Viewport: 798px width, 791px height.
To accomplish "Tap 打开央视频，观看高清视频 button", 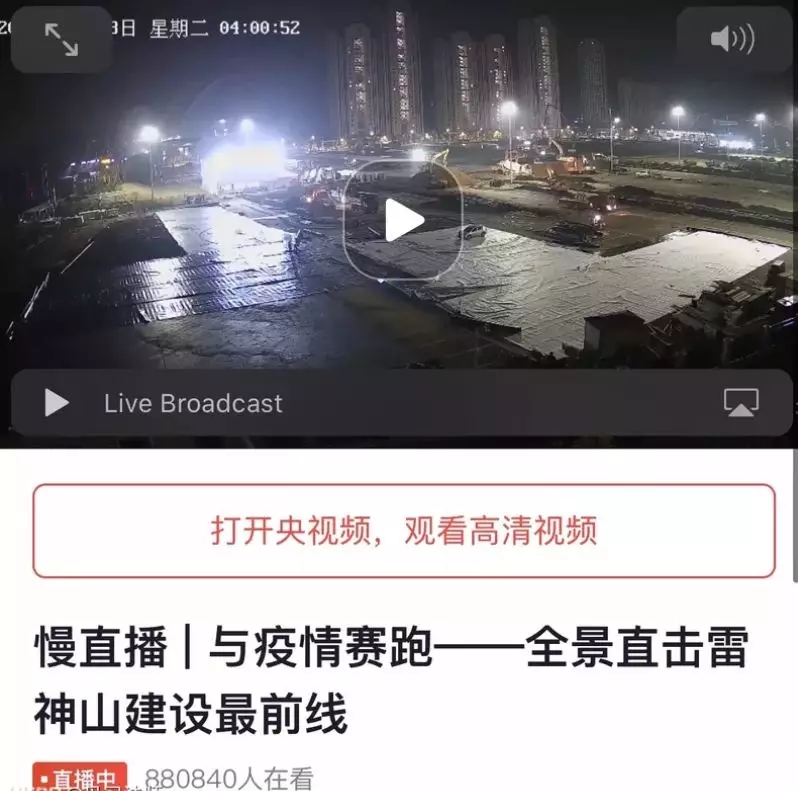I will pyautogui.click(x=403, y=531).
